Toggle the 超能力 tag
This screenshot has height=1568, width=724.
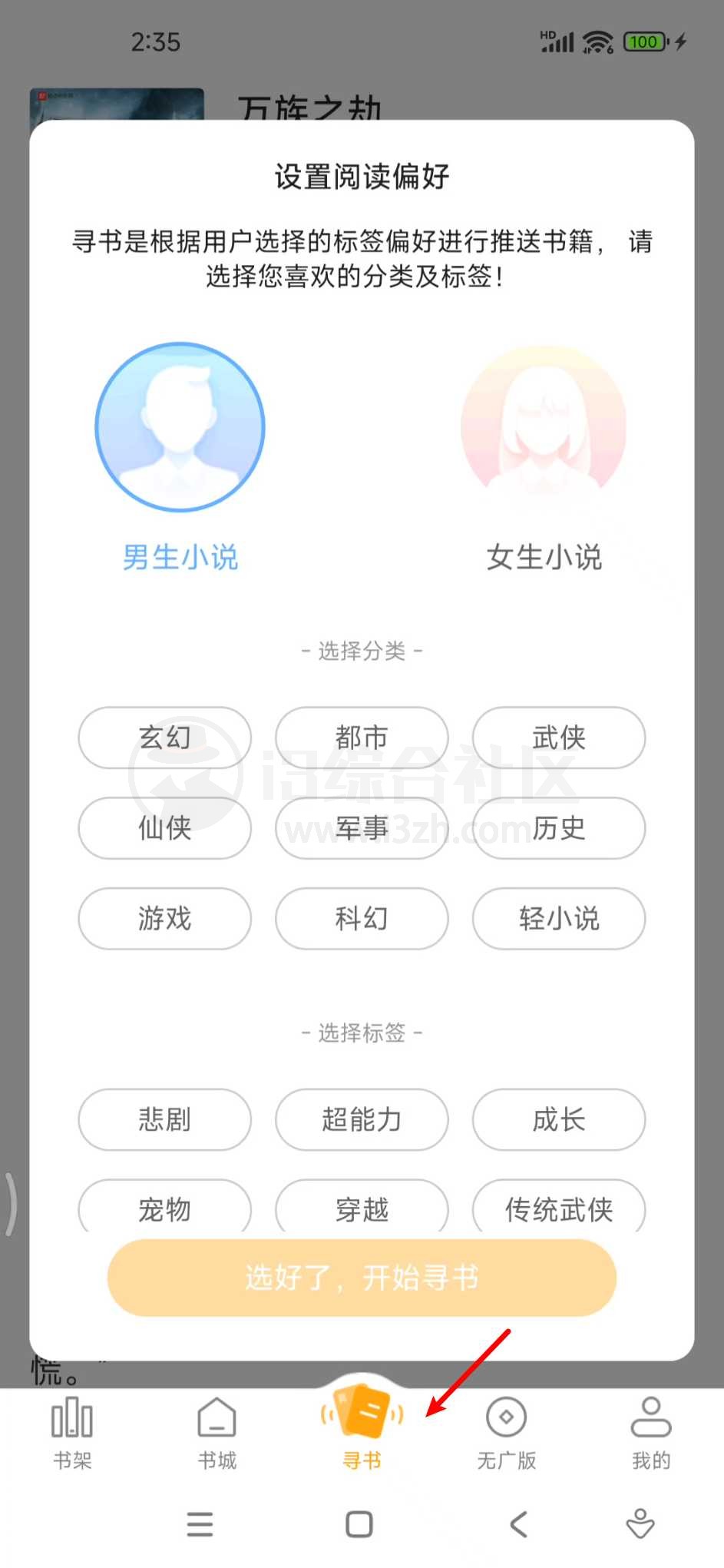point(361,1121)
